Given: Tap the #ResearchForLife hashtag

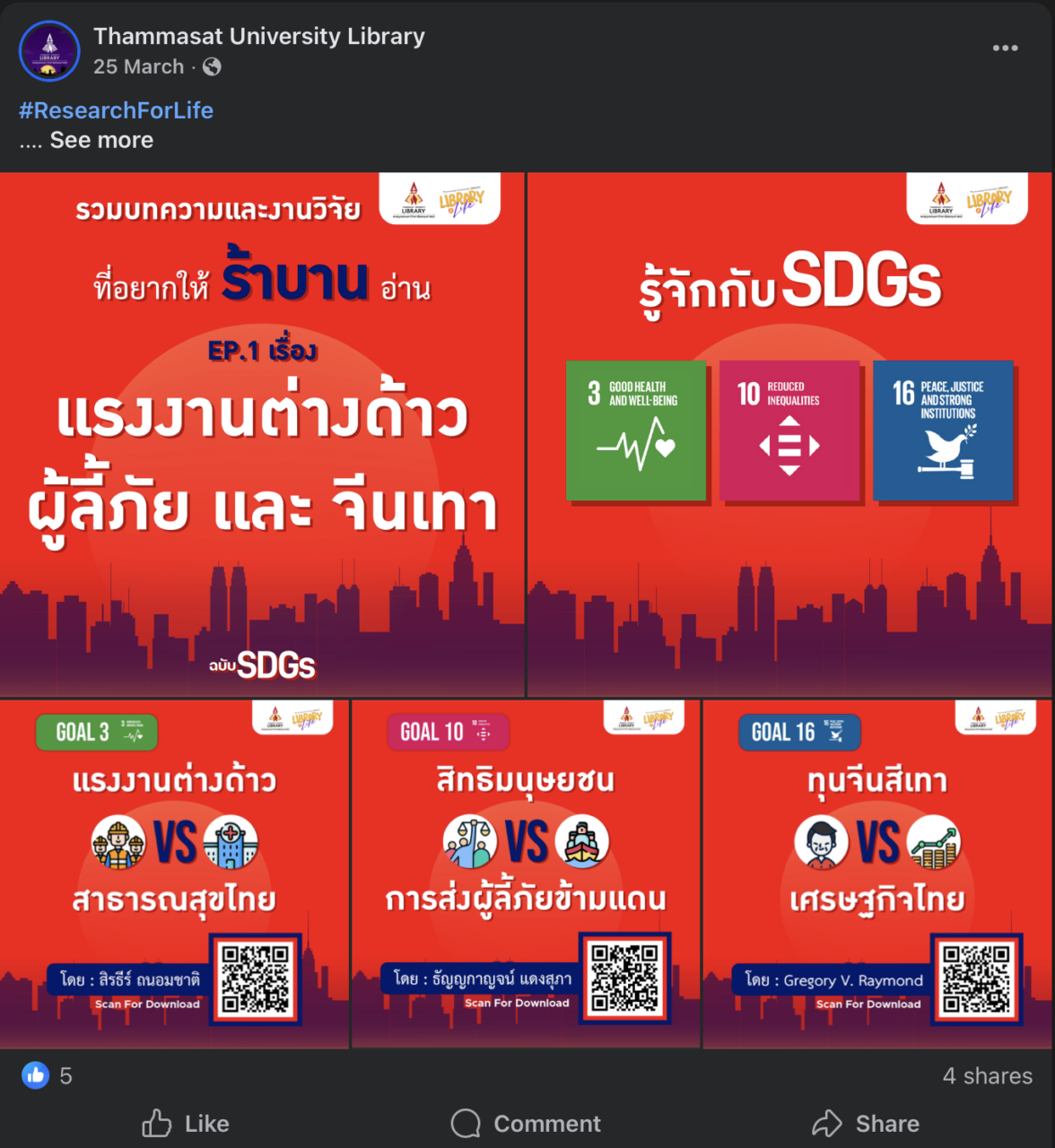Looking at the screenshot, I should (117, 110).
